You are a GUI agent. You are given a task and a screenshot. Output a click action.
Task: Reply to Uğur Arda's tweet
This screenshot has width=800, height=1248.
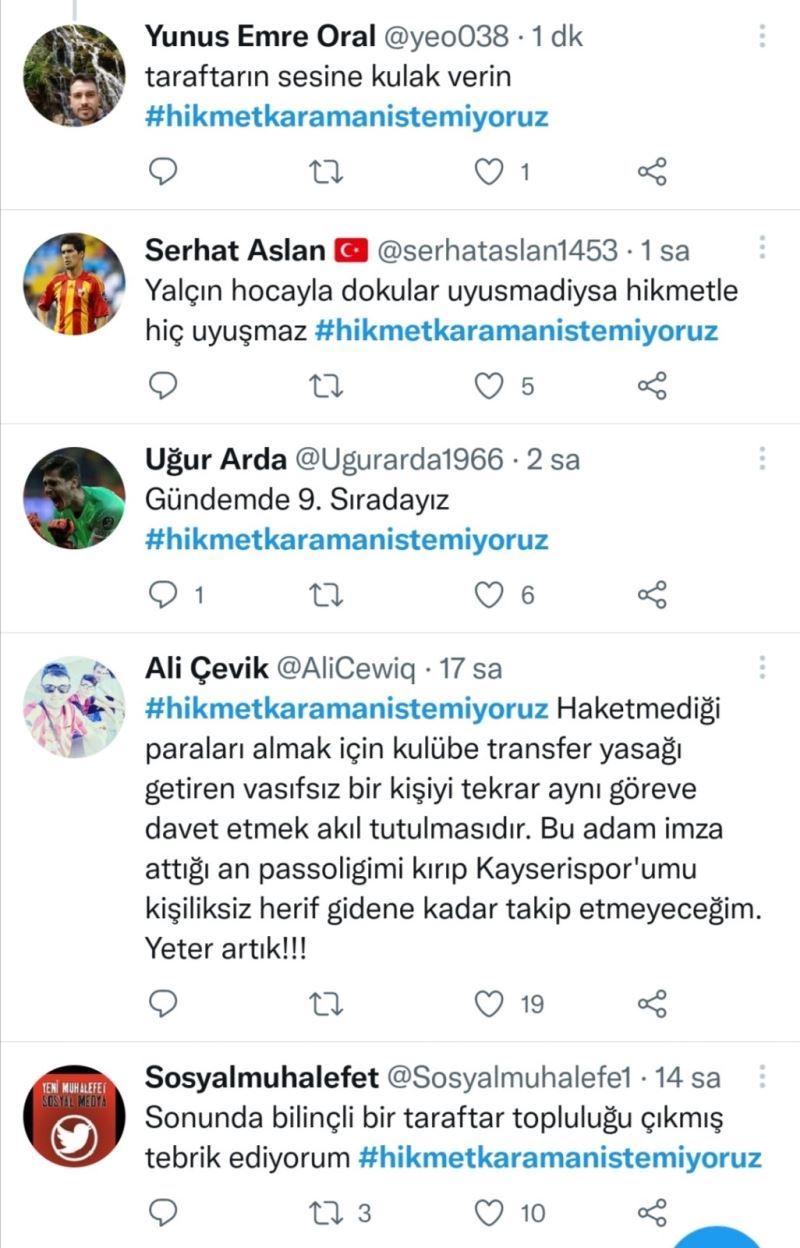(x=162, y=595)
